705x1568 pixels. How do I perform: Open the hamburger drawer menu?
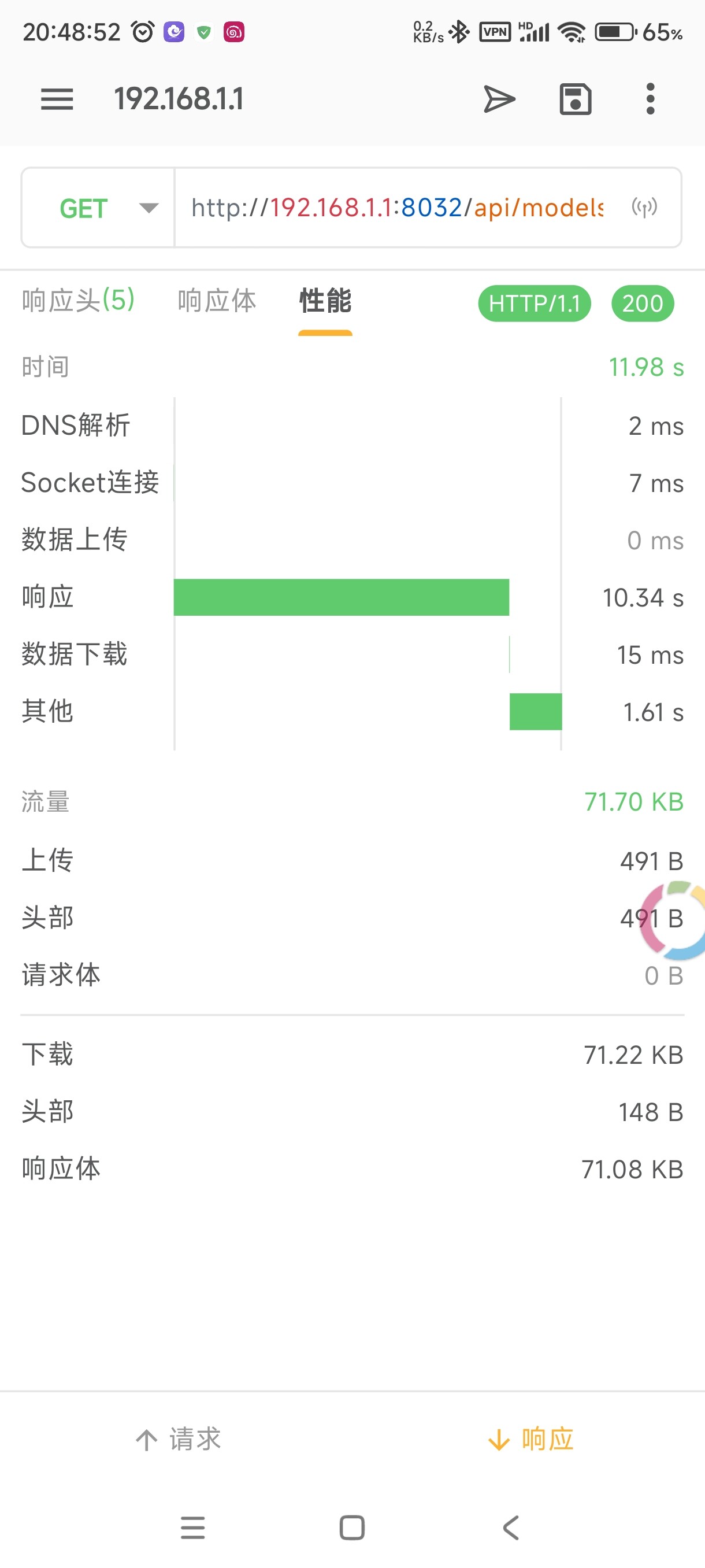tap(57, 99)
